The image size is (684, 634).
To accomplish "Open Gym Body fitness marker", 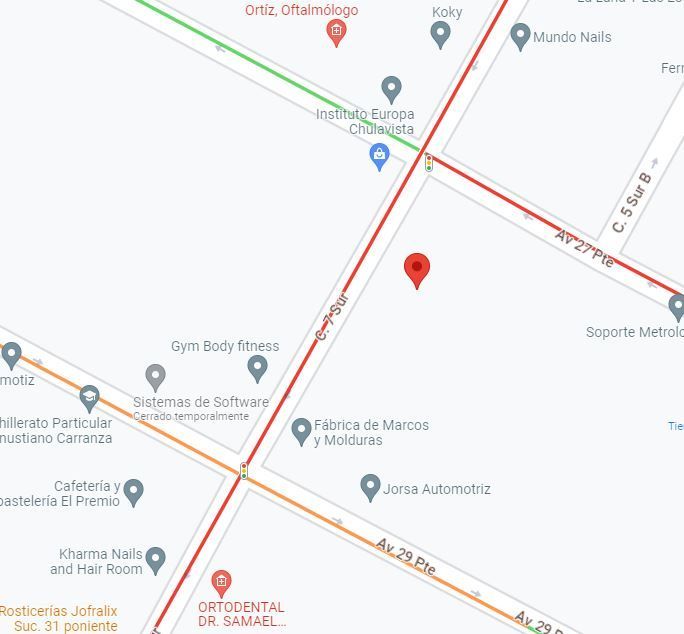I will [257, 369].
